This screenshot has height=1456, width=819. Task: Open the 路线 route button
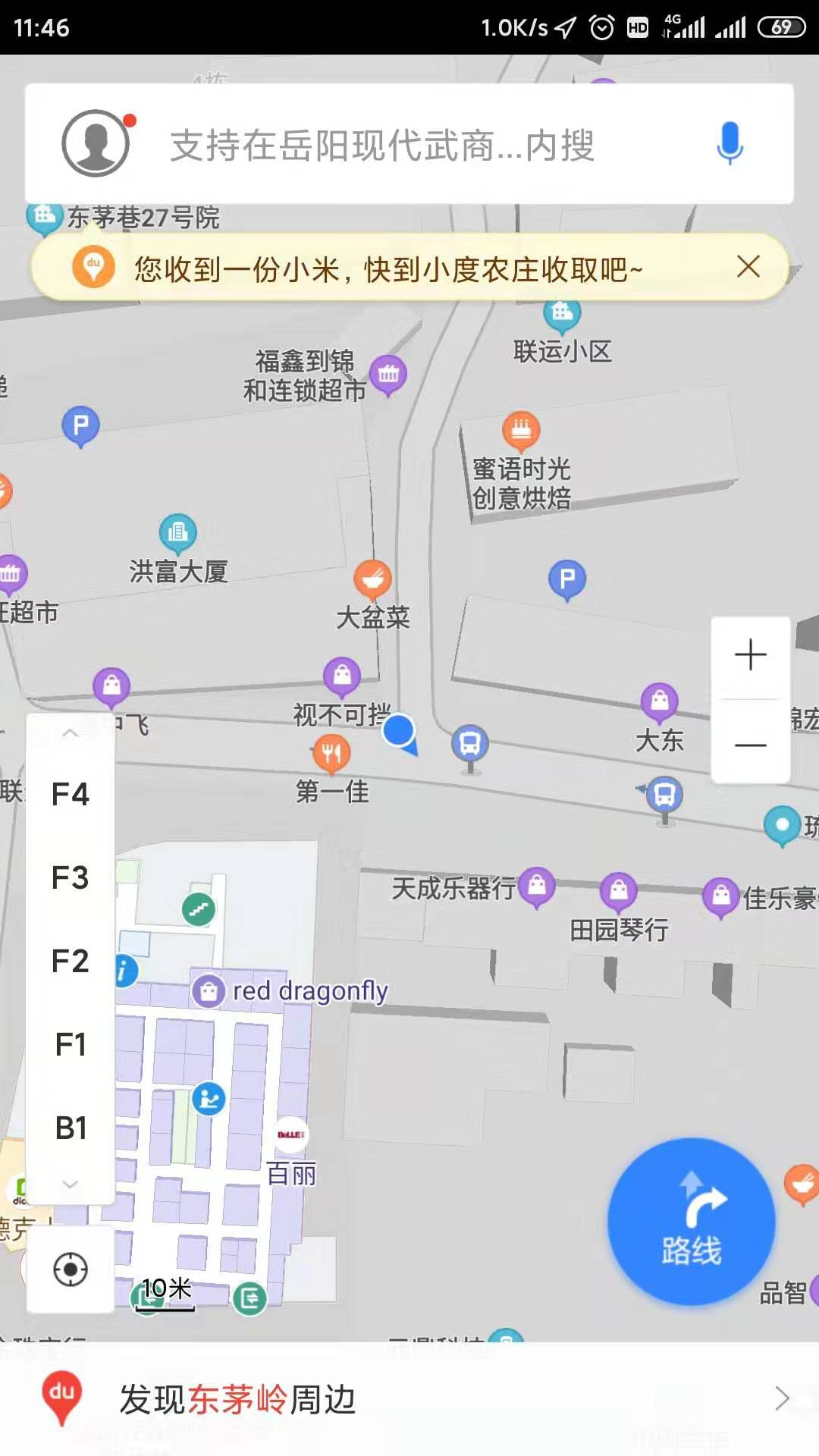[x=691, y=1222]
